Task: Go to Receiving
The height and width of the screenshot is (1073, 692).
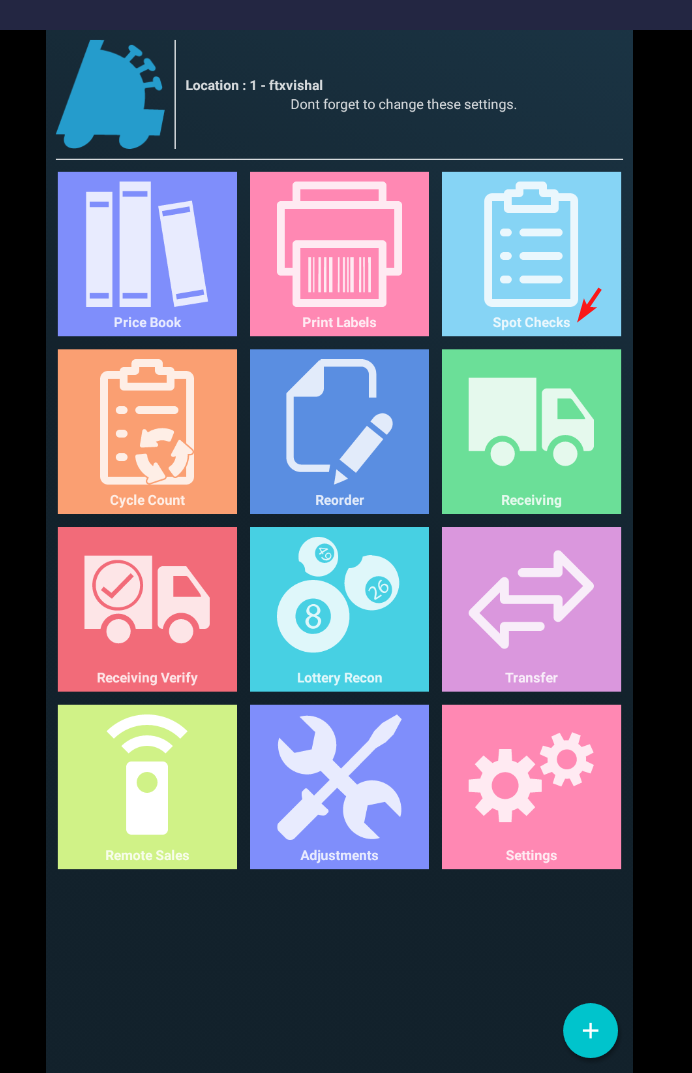Action: 531,431
